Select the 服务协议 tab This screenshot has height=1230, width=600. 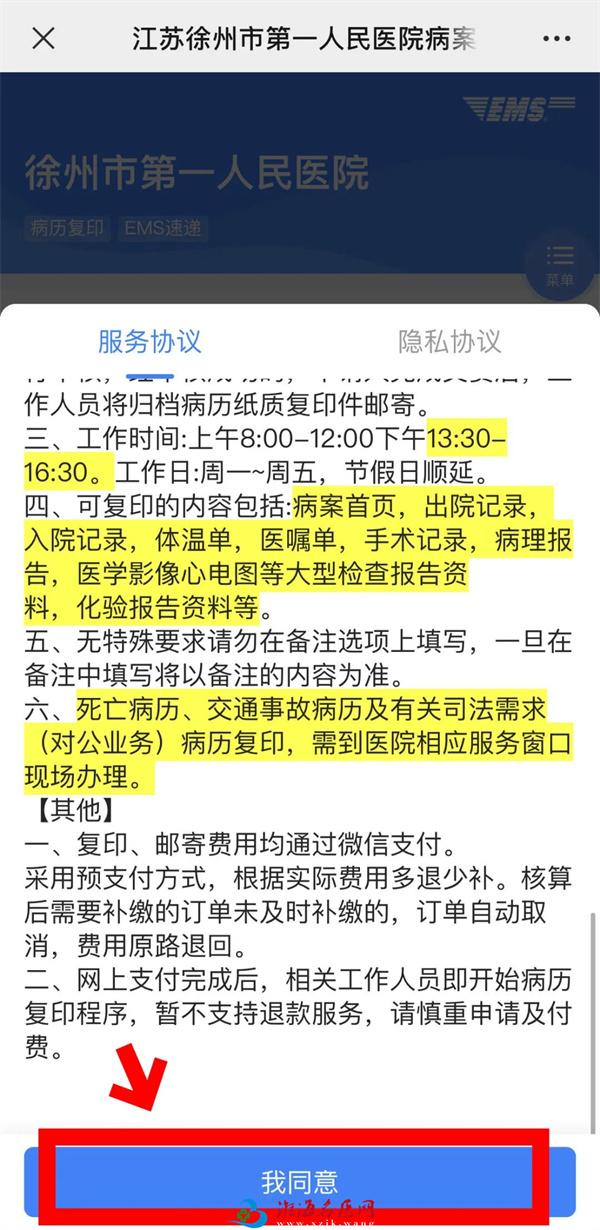(x=150, y=341)
